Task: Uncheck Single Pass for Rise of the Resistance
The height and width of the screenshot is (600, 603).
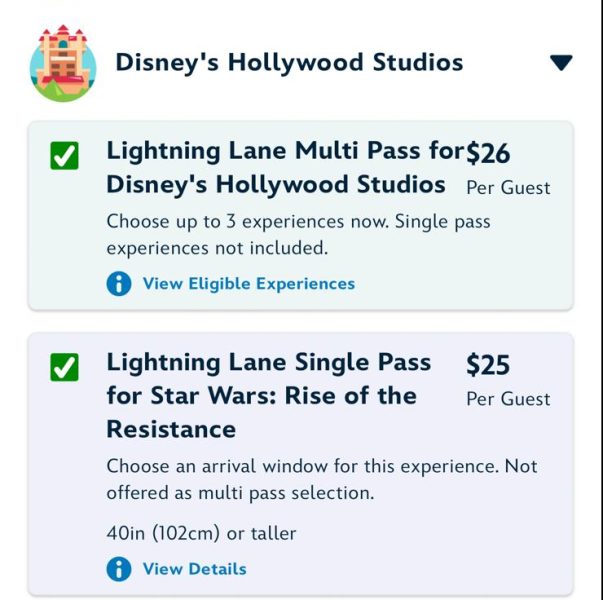Action: [64, 367]
